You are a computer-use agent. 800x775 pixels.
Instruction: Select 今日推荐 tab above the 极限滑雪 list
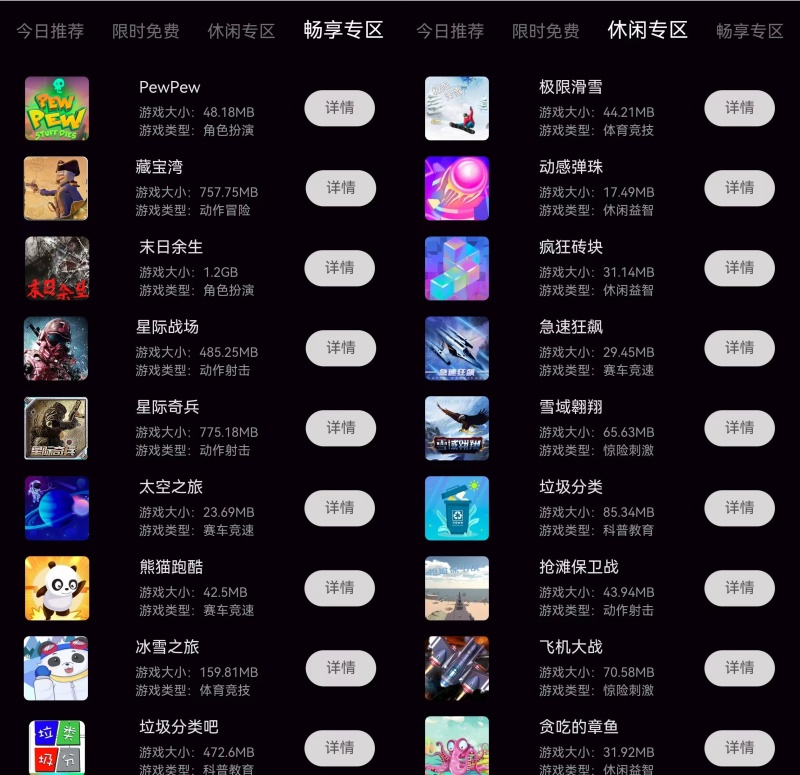tap(450, 31)
